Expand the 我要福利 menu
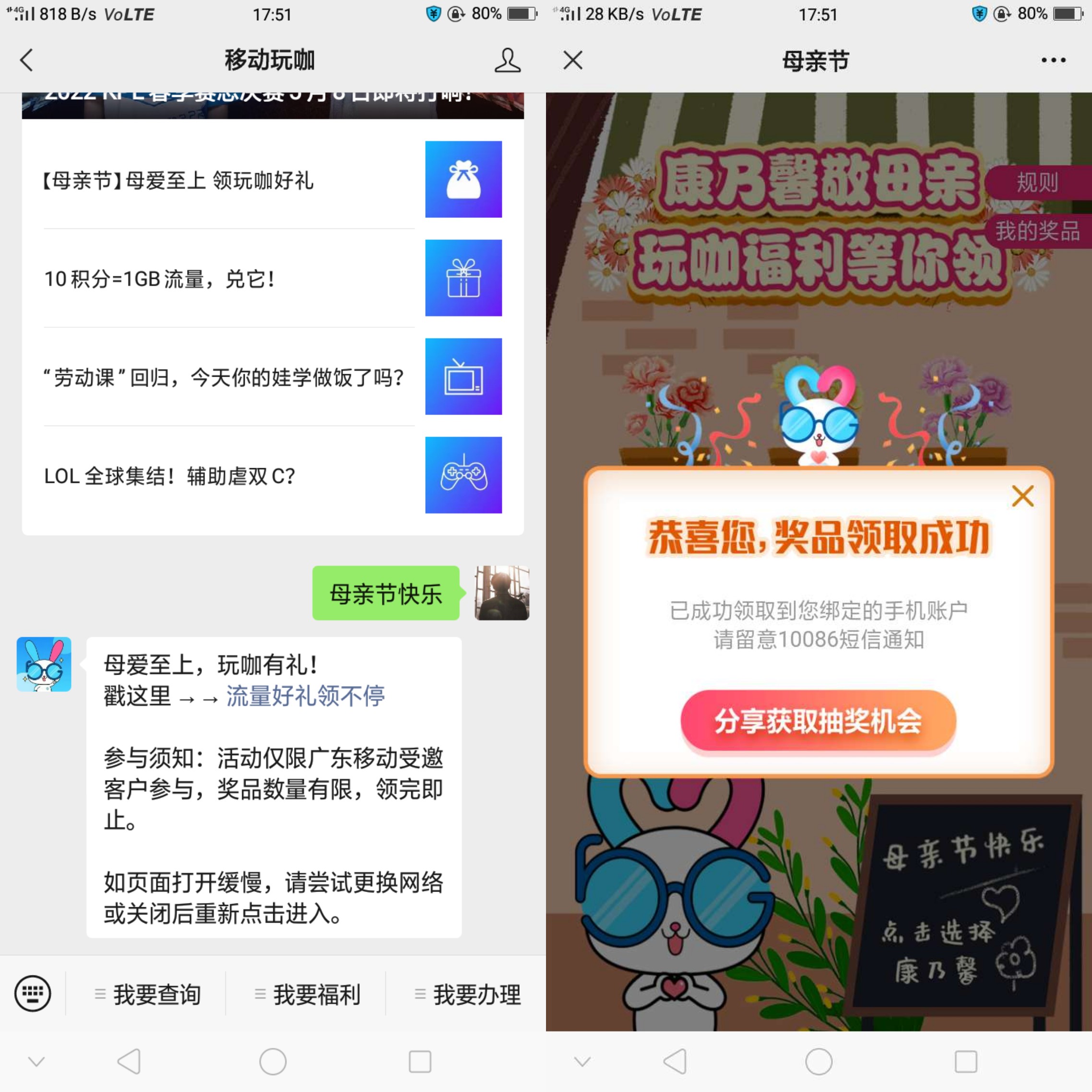Screen dimensions: 1092x1092 tap(308, 994)
